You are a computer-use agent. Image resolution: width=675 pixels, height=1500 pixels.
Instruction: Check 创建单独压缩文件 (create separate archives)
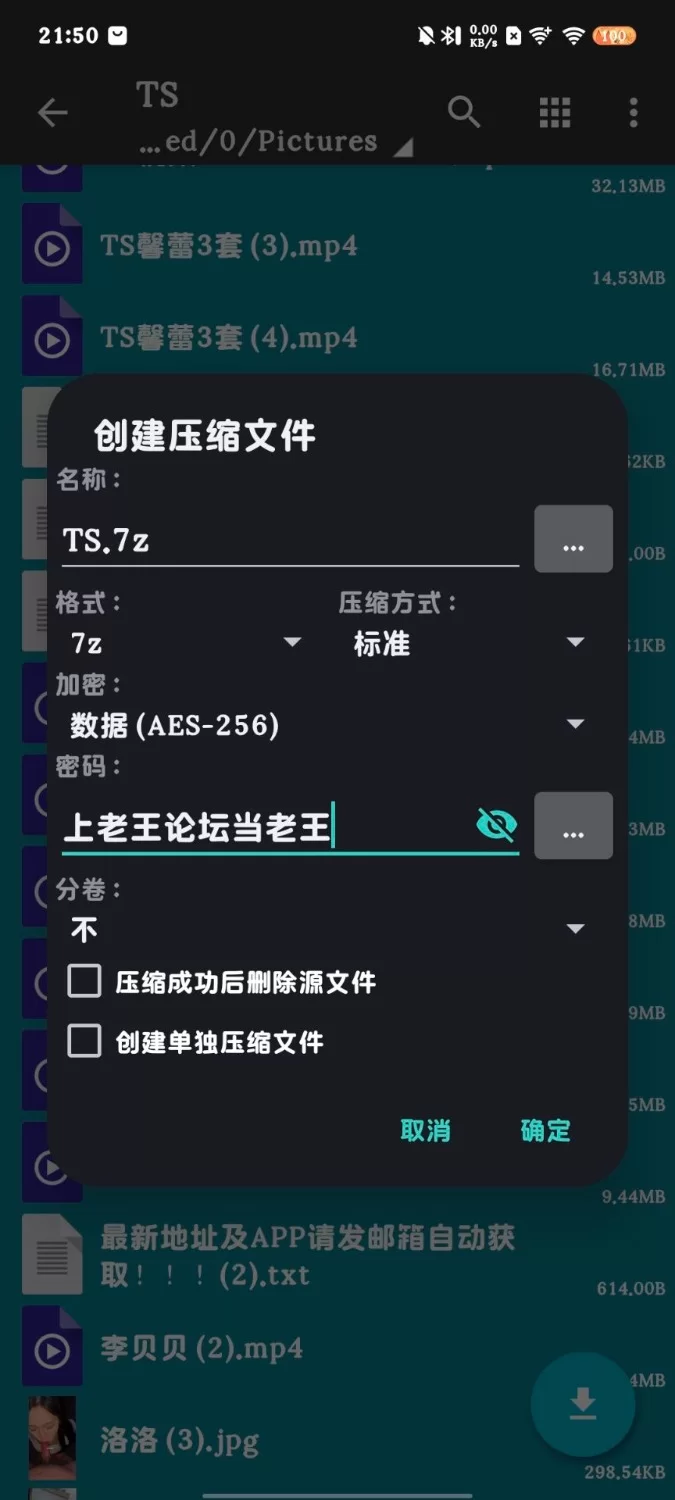coord(85,1042)
